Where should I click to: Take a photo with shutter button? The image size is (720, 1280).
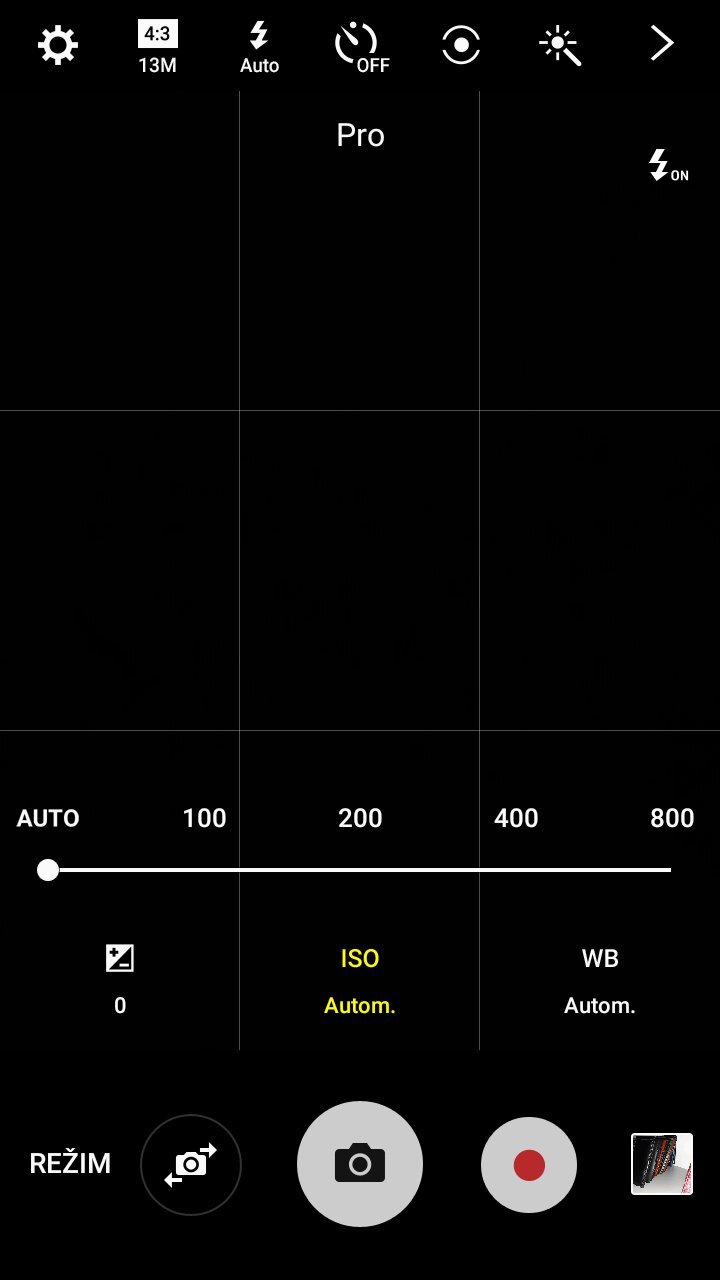click(x=360, y=1164)
